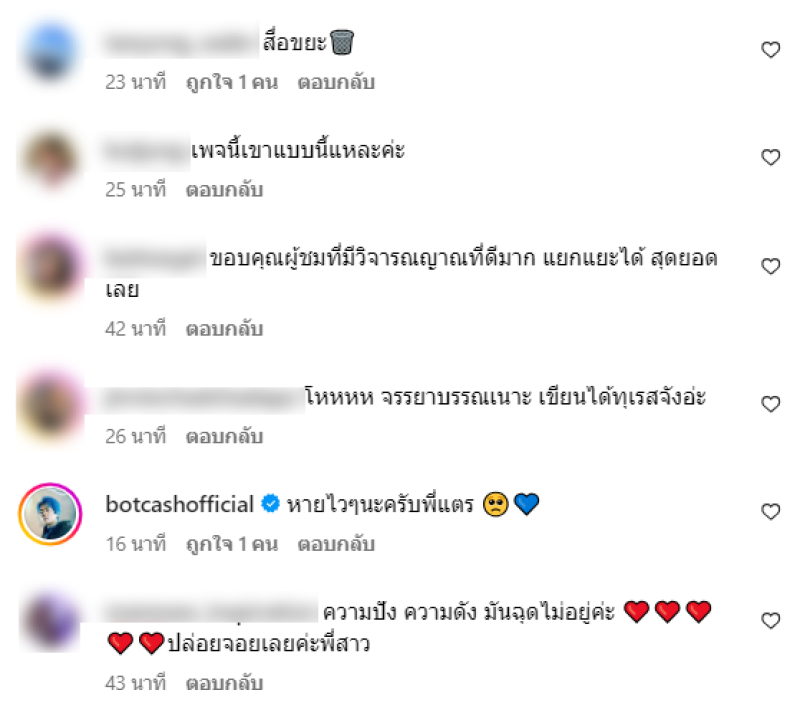
Task: Open botcashofficial's profile by username
Action: pyautogui.click(x=180, y=504)
